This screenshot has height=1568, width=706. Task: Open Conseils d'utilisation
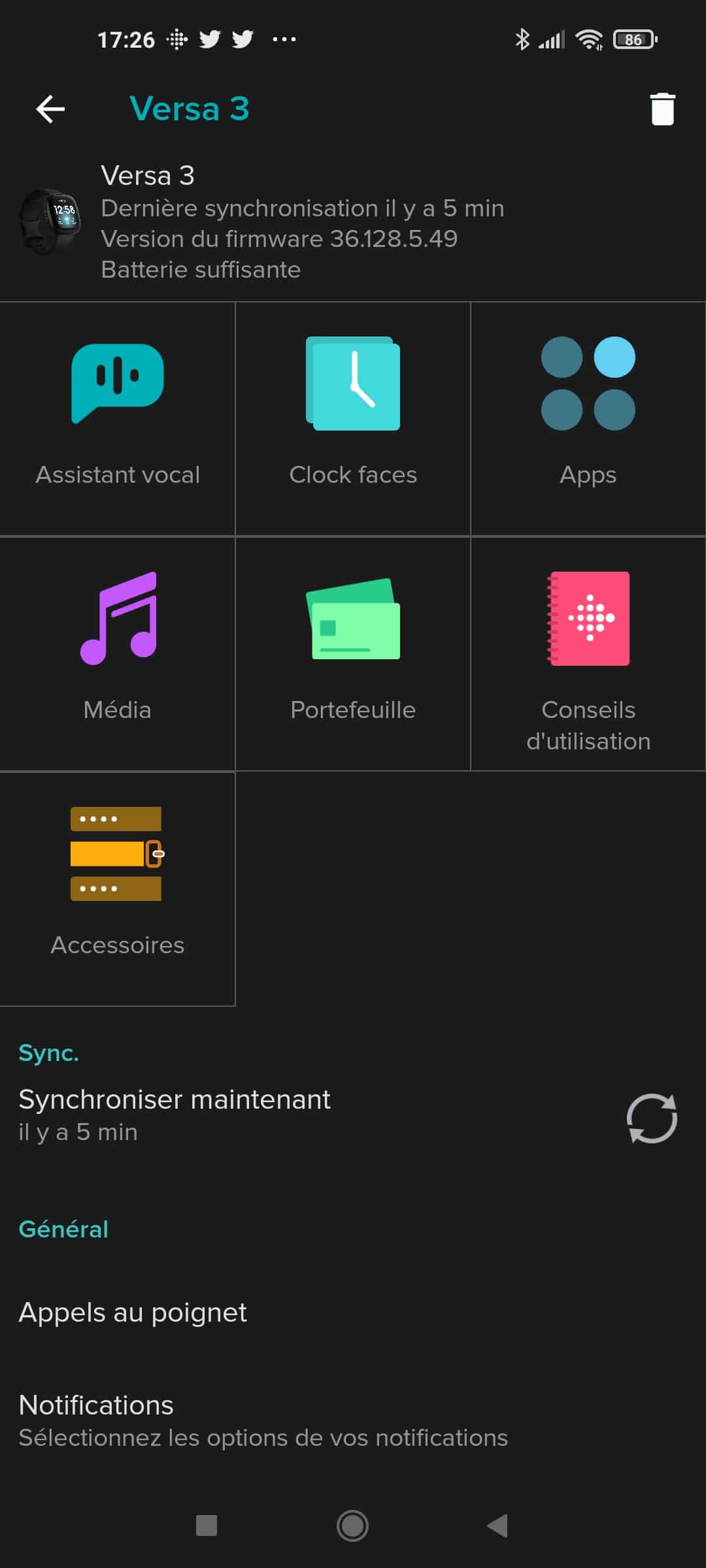(x=588, y=654)
